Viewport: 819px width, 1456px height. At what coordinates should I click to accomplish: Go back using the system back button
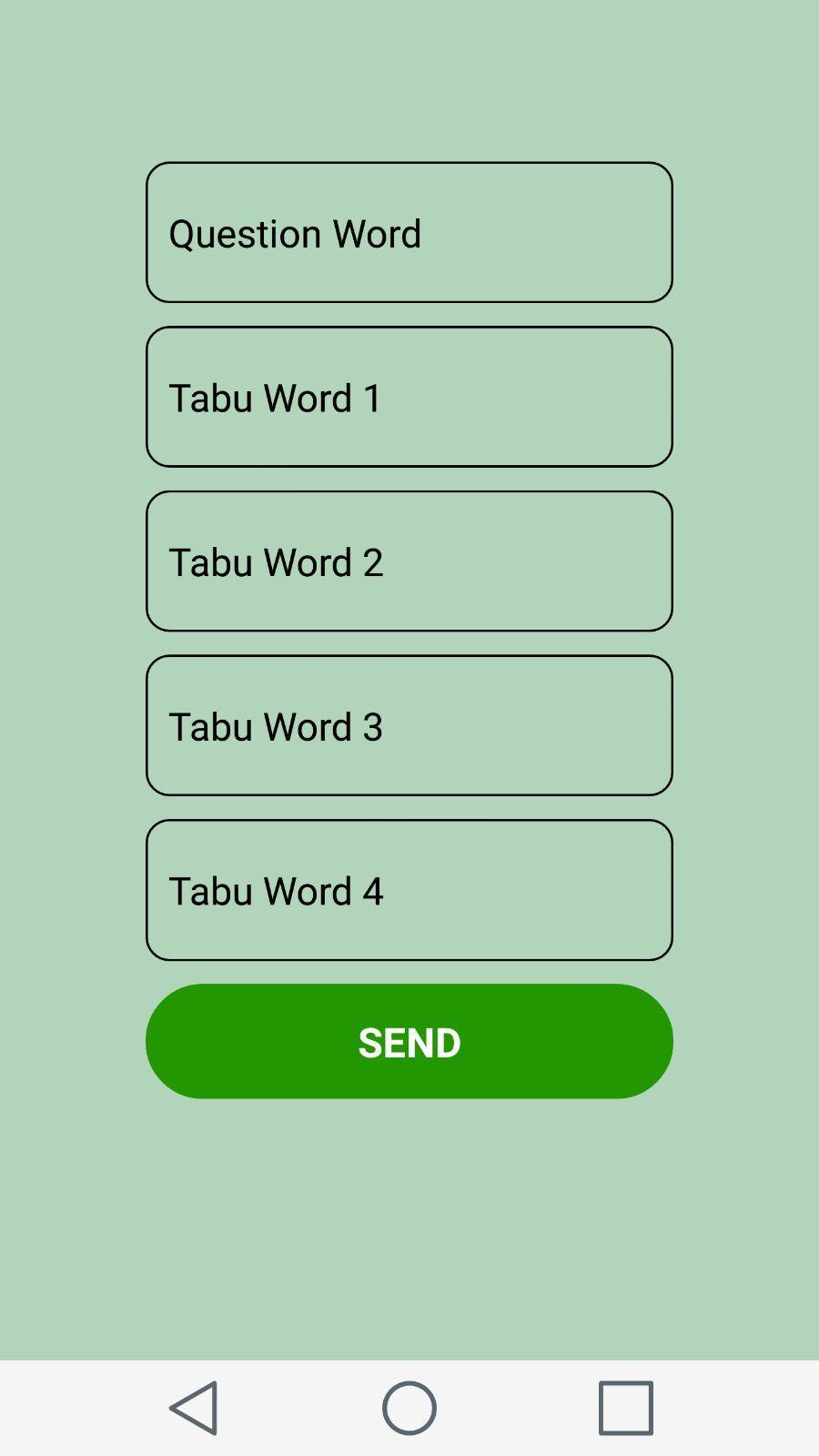tap(194, 1408)
